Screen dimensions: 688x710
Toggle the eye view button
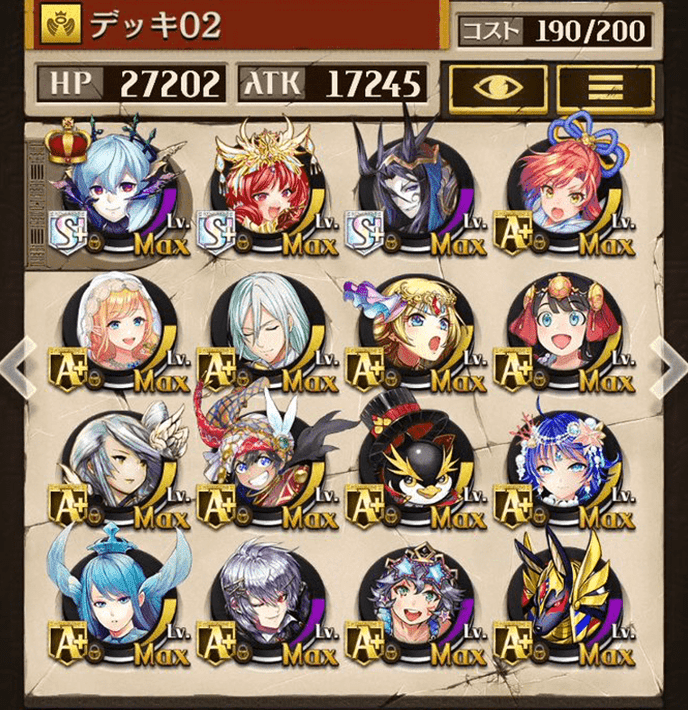pos(498,88)
